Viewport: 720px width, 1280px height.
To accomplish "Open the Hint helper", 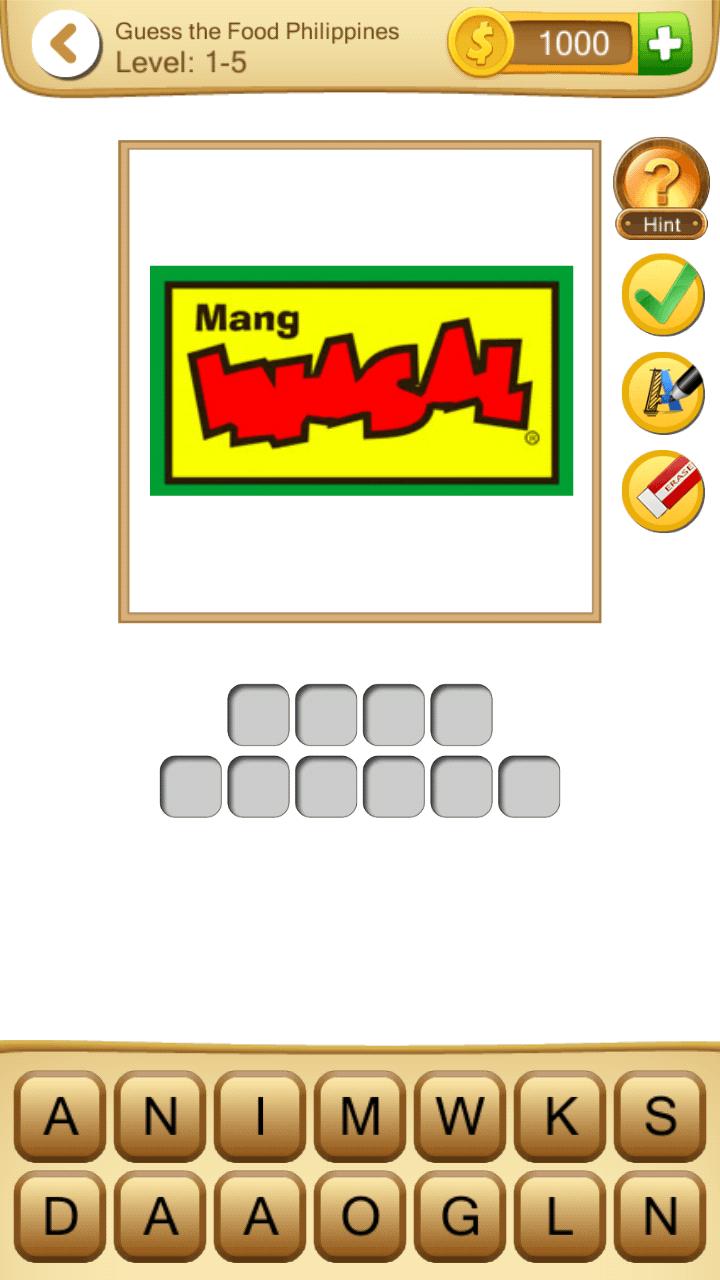I will 661,189.
